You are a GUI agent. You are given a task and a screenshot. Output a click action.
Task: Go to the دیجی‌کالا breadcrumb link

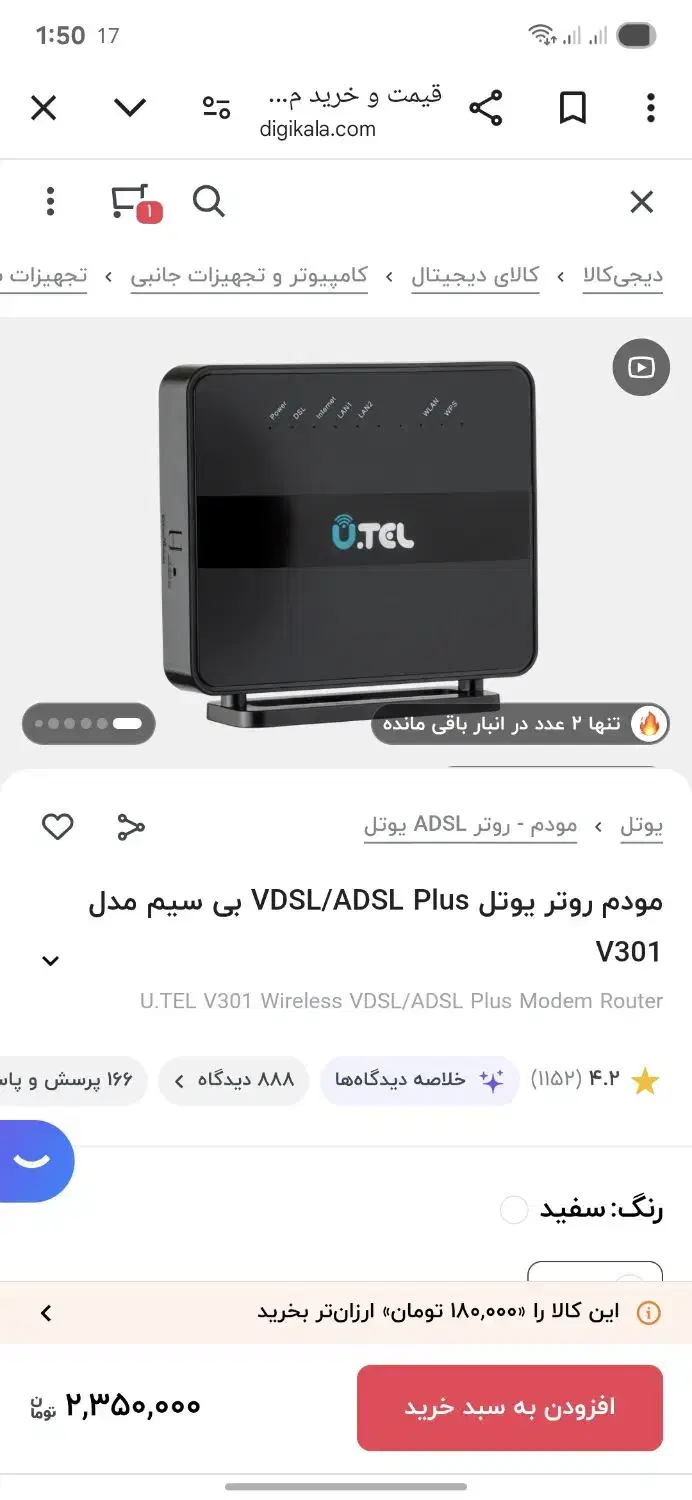[x=624, y=275]
